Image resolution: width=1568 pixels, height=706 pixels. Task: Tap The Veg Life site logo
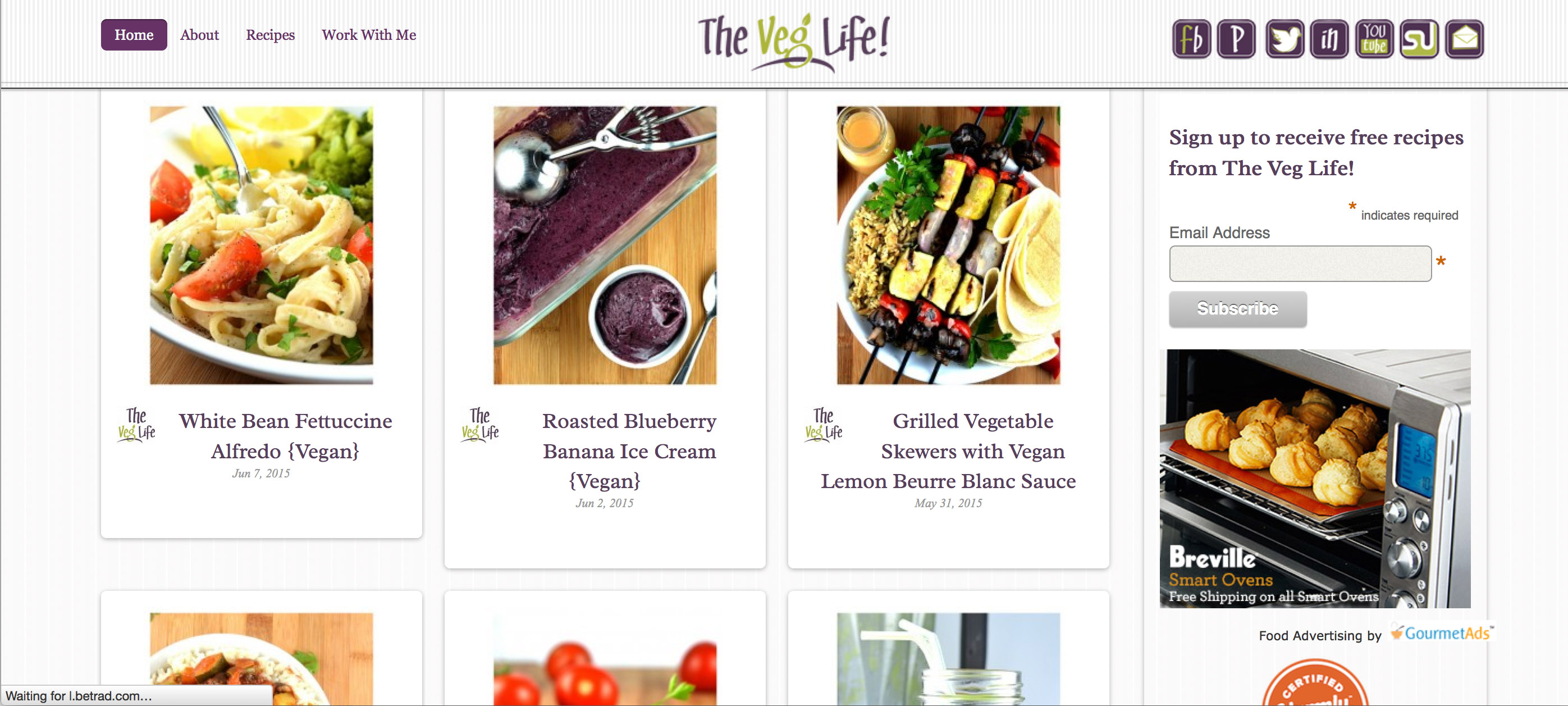click(x=793, y=40)
